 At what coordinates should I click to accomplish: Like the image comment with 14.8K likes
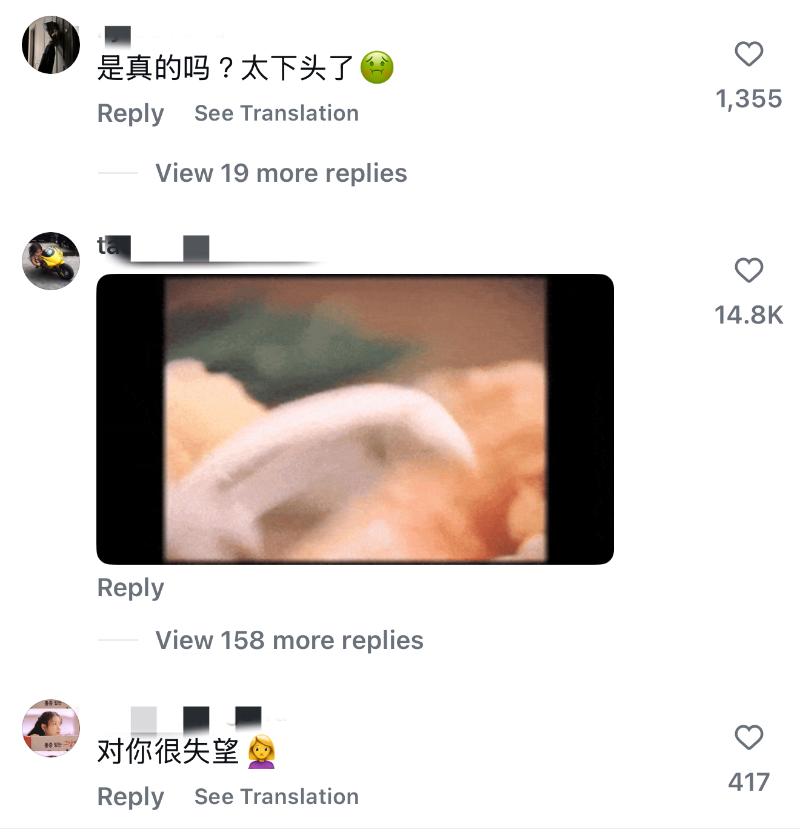click(748, 270)
